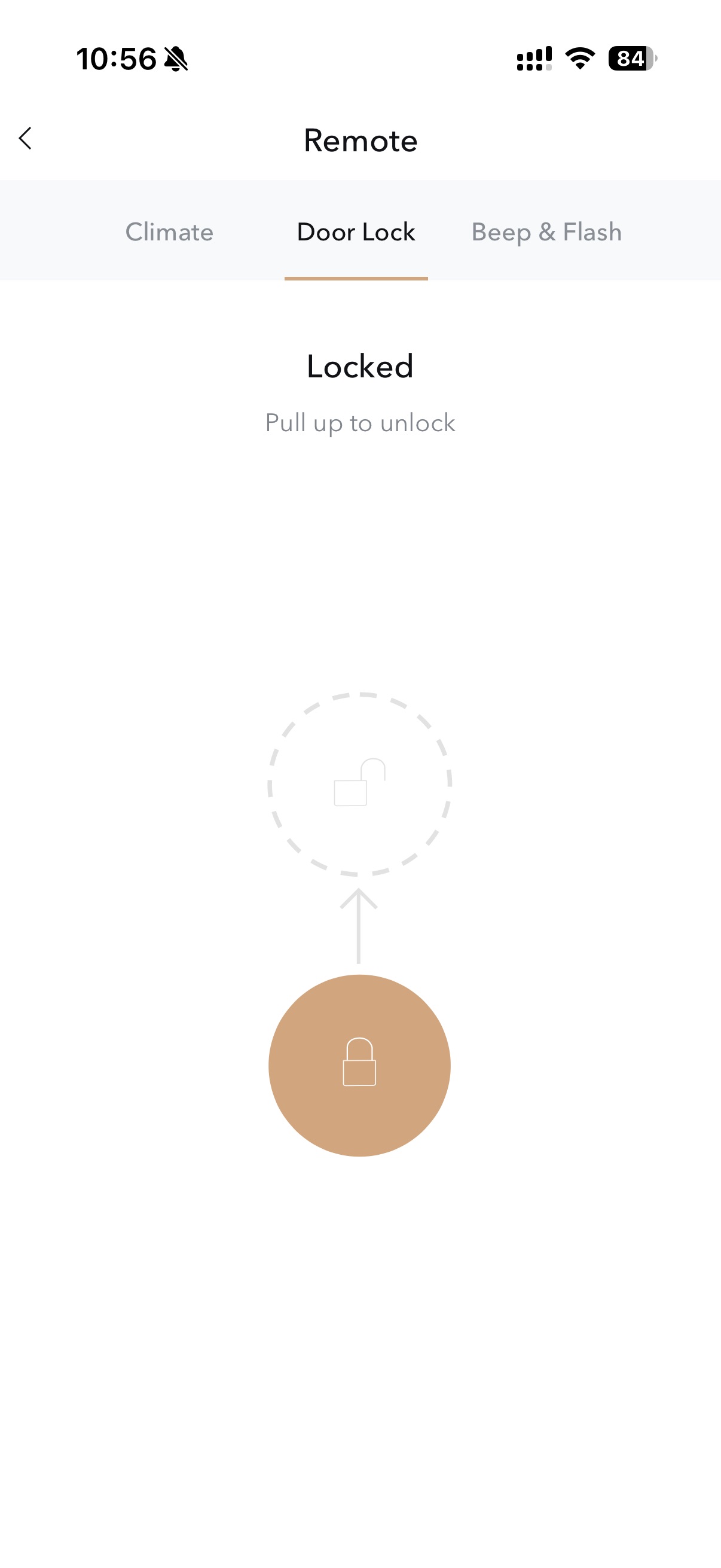Screen dimensions: 721x1568
Task: Go back from the Remote screen
Action: [x=26, y=139]
